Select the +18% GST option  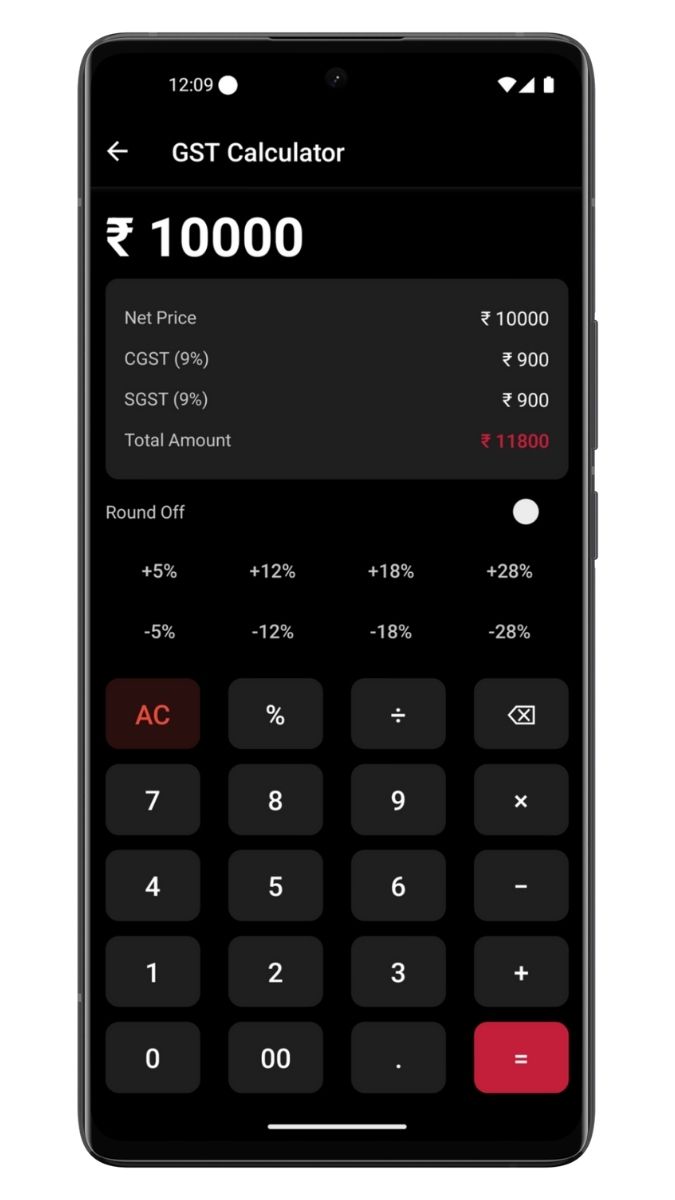click(x=390, y=571)
